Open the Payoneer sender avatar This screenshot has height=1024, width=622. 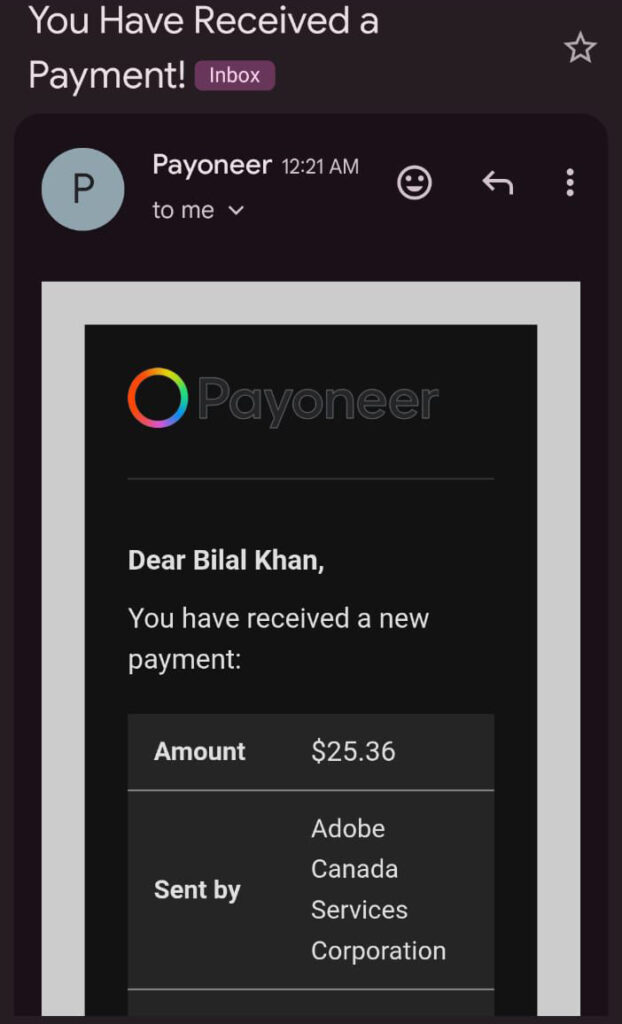[83, 189]
